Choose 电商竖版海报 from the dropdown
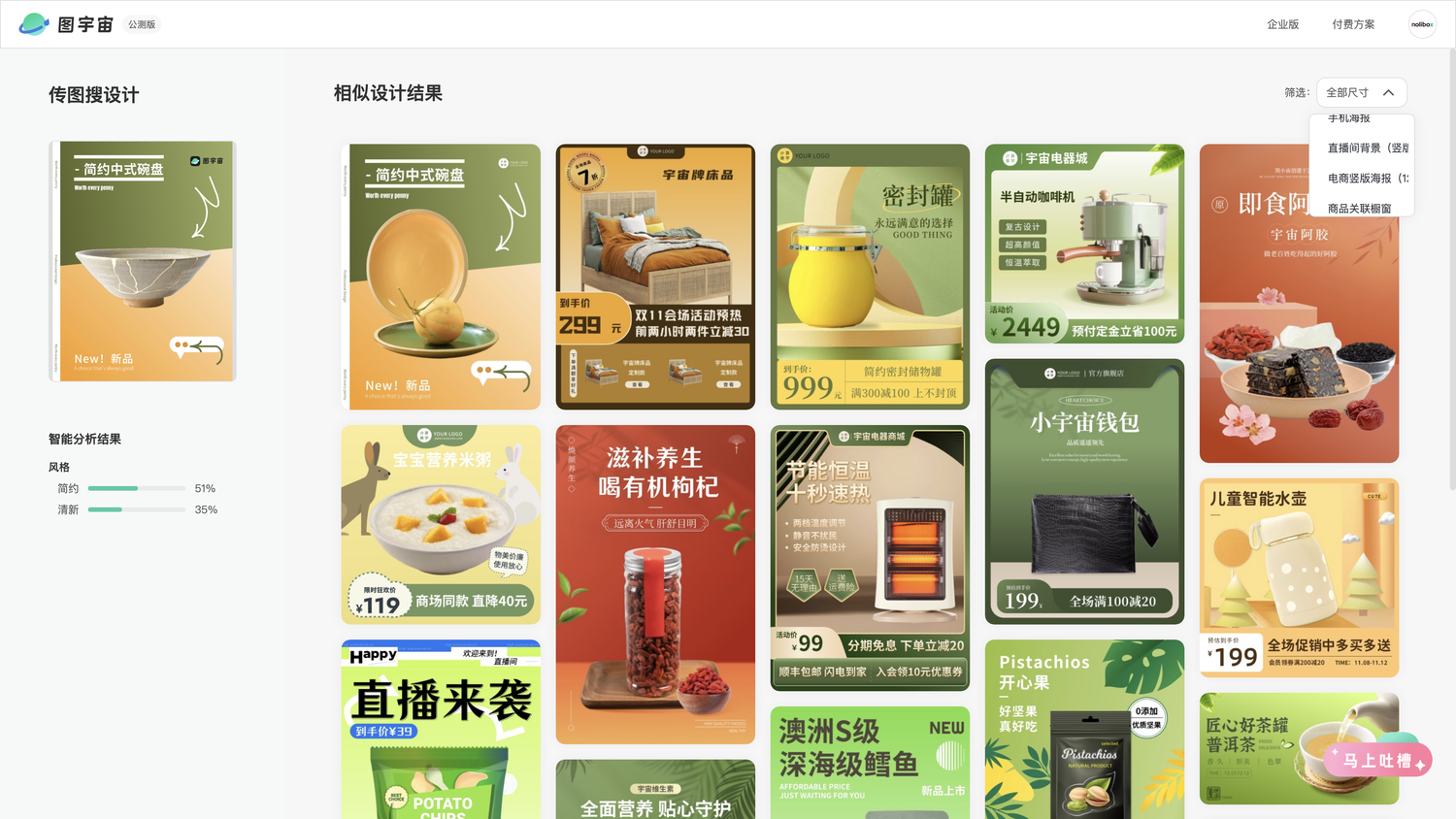Viewport: 1456px width, 819px height. [1367, 179]
